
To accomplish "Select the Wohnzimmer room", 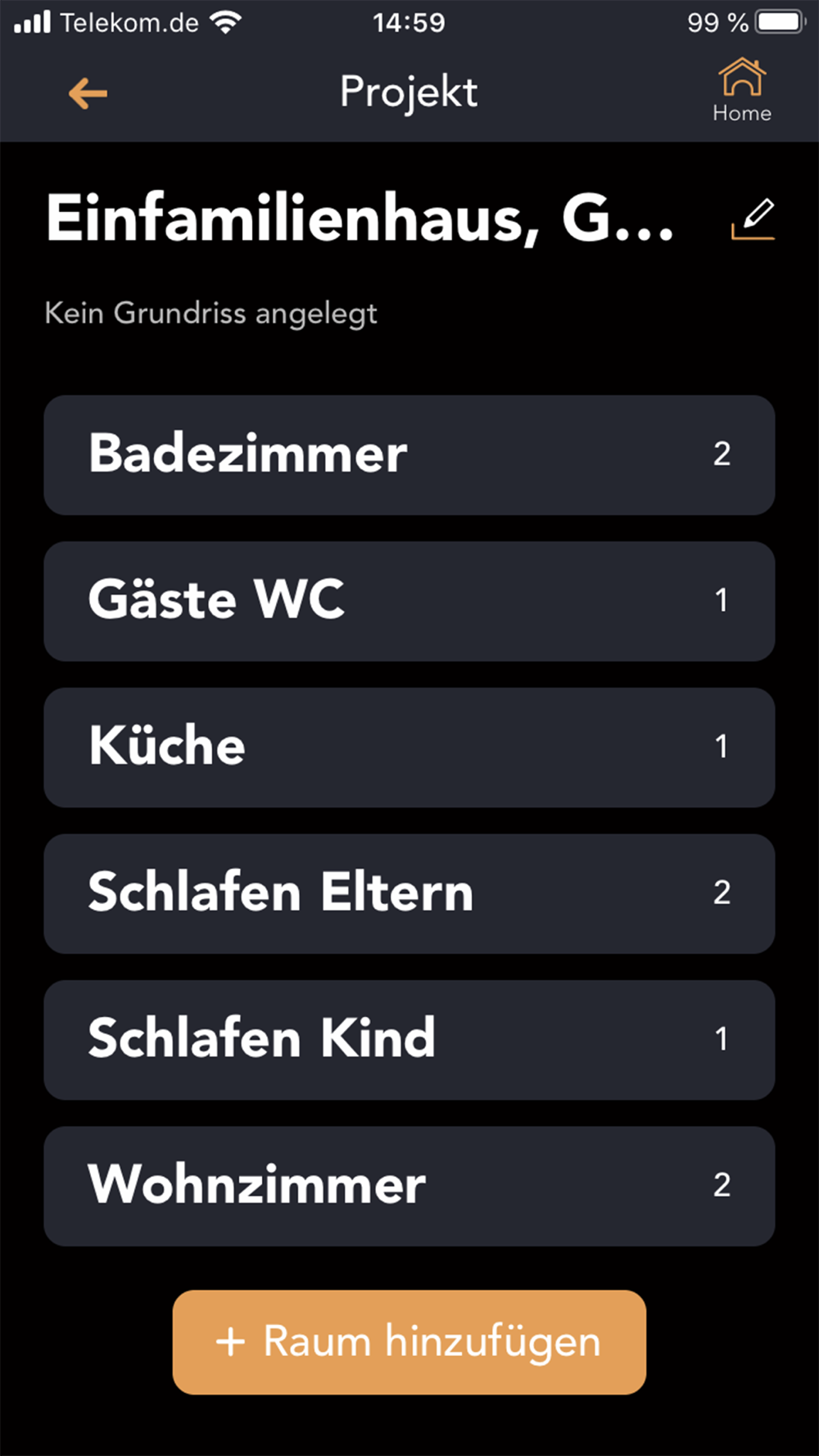I will [409, 1186].
